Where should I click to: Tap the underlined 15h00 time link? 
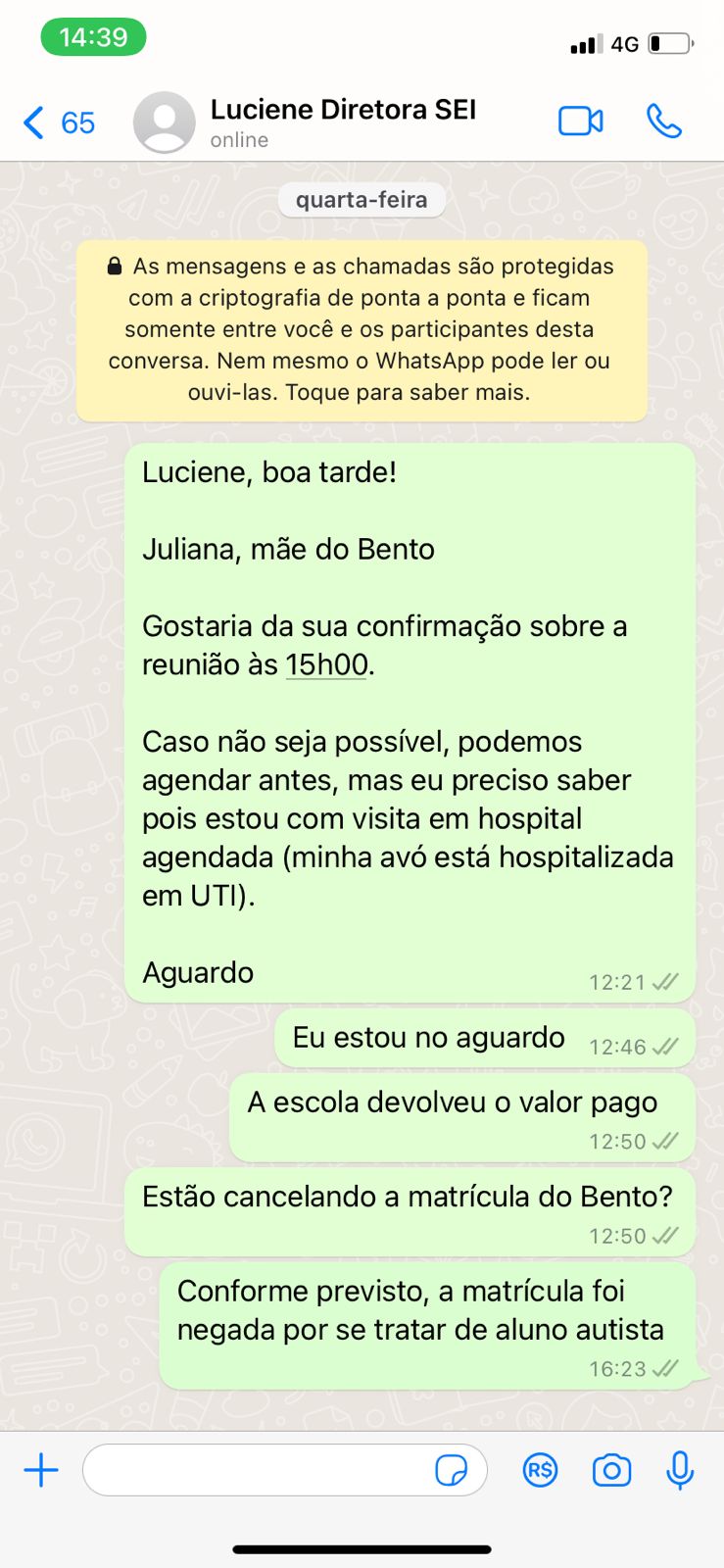(326, 664)
